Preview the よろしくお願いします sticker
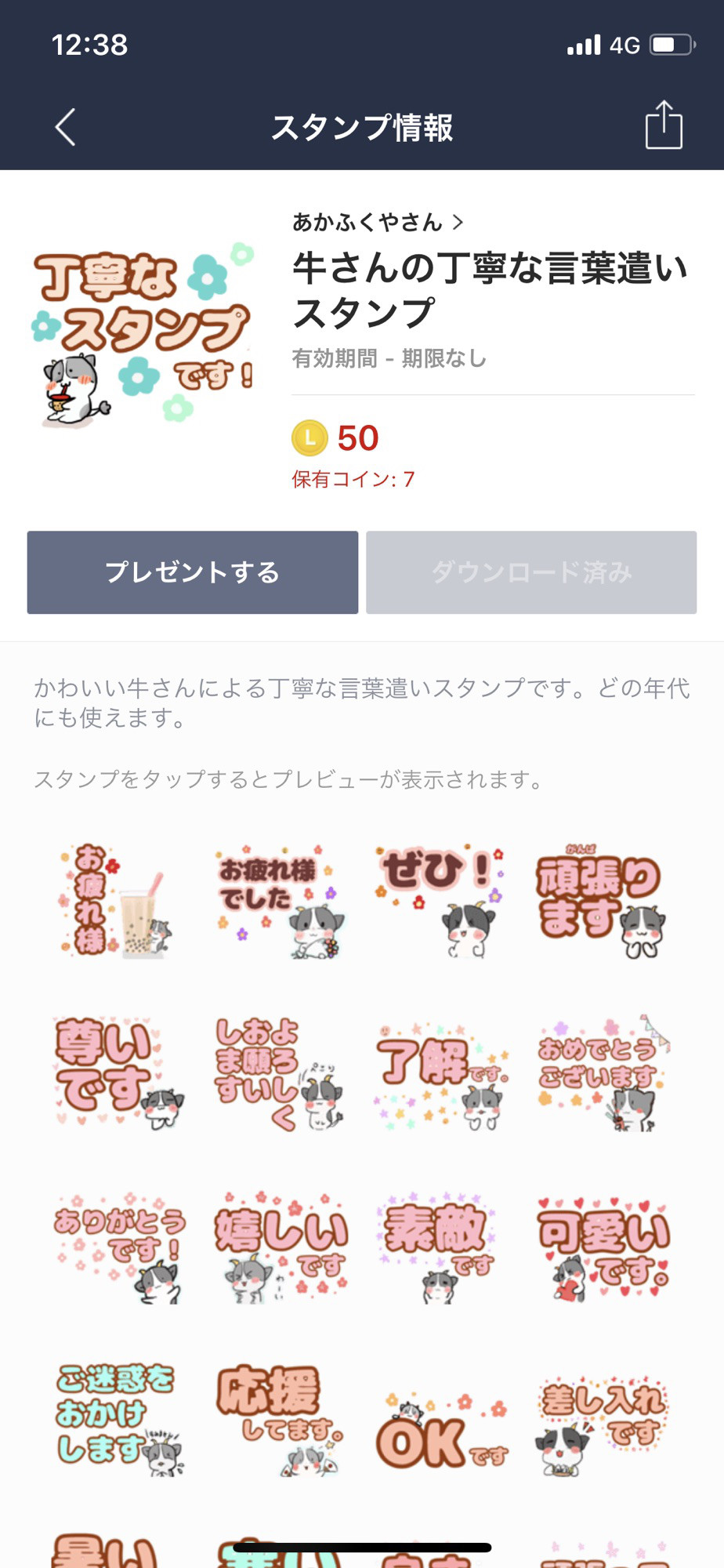Image resolution: width=724 pixels, height=1568 pixels. tap(279, 1073)
